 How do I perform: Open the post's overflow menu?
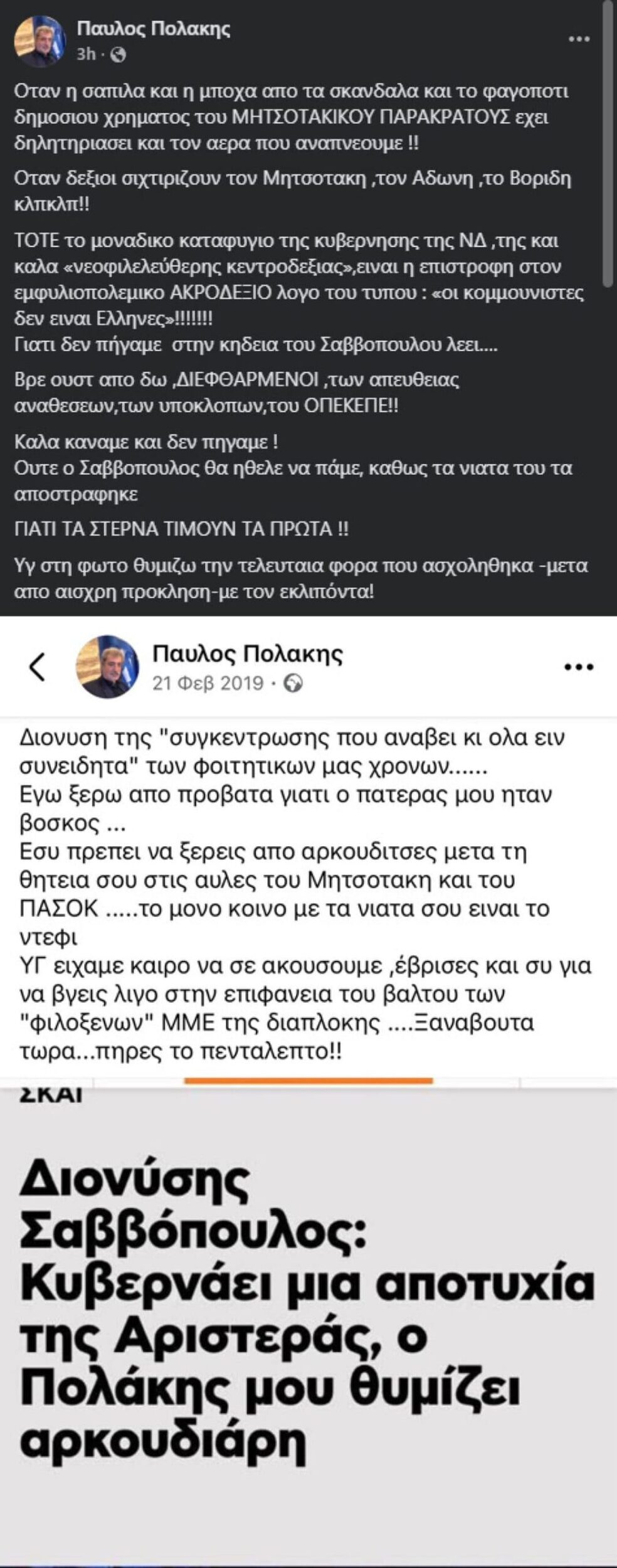(578, 40)
